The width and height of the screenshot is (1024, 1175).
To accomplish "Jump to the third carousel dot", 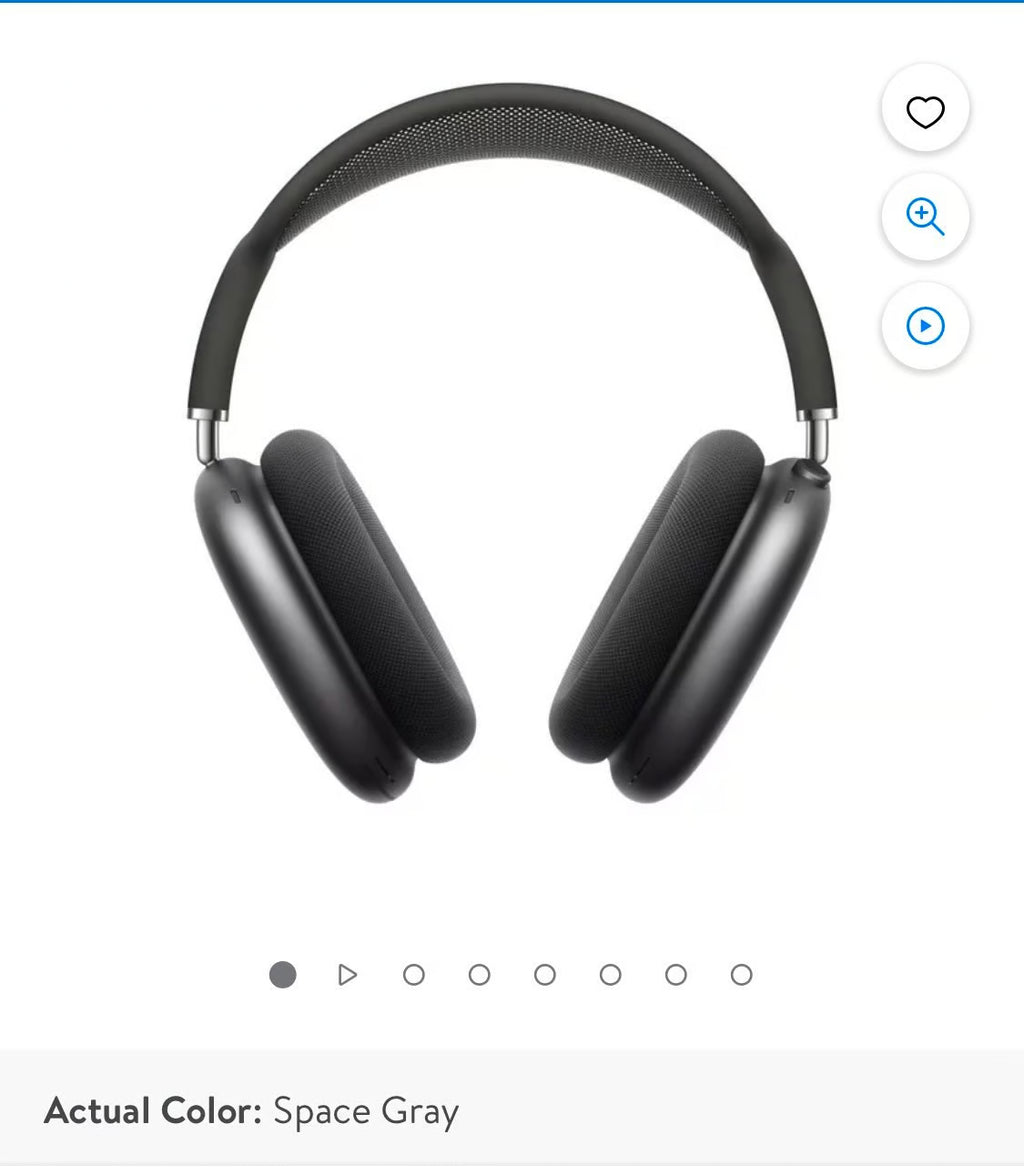I will 414,975.
